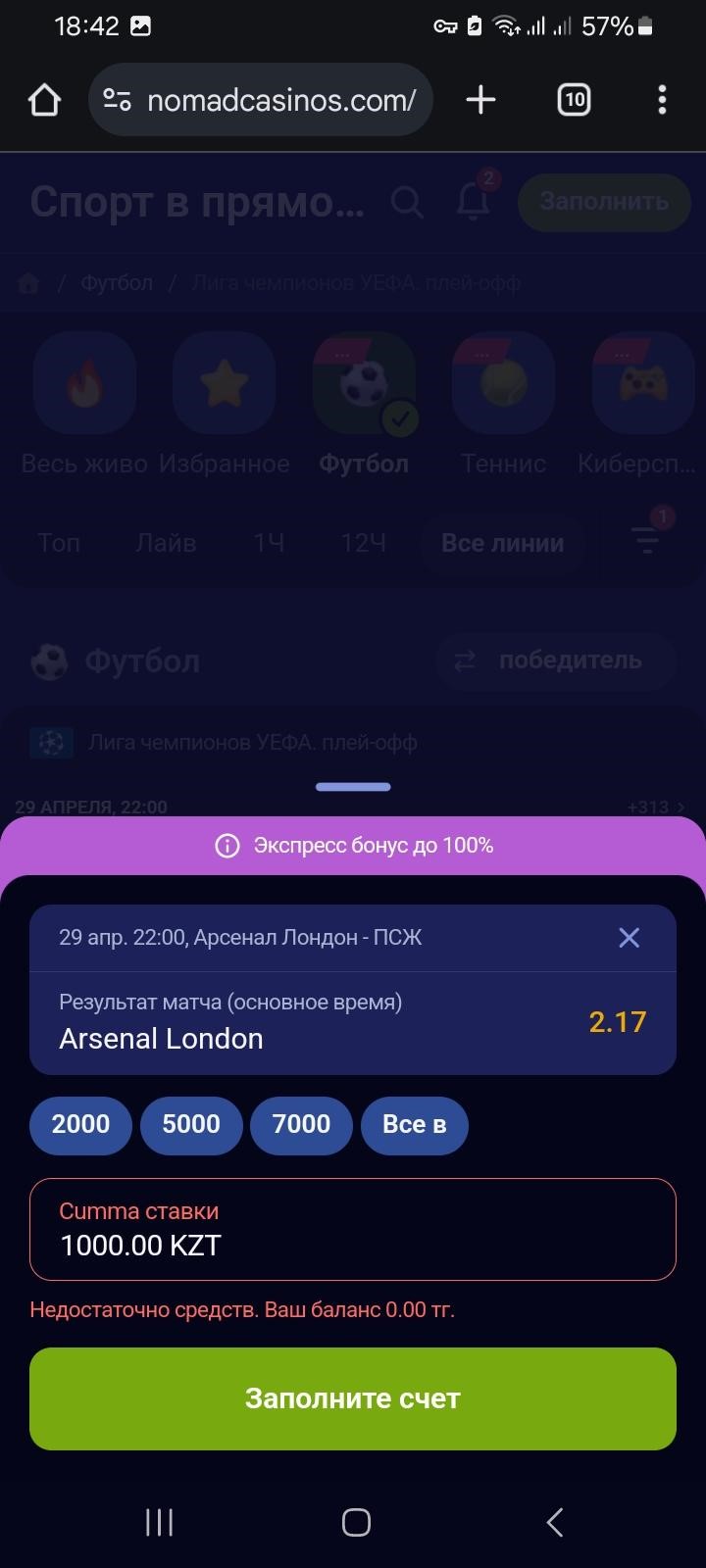Collapse the bet slip using the handle
The height and width of the screenshot is (1568, 706).
pyautogui.click(x=353, y=786)
